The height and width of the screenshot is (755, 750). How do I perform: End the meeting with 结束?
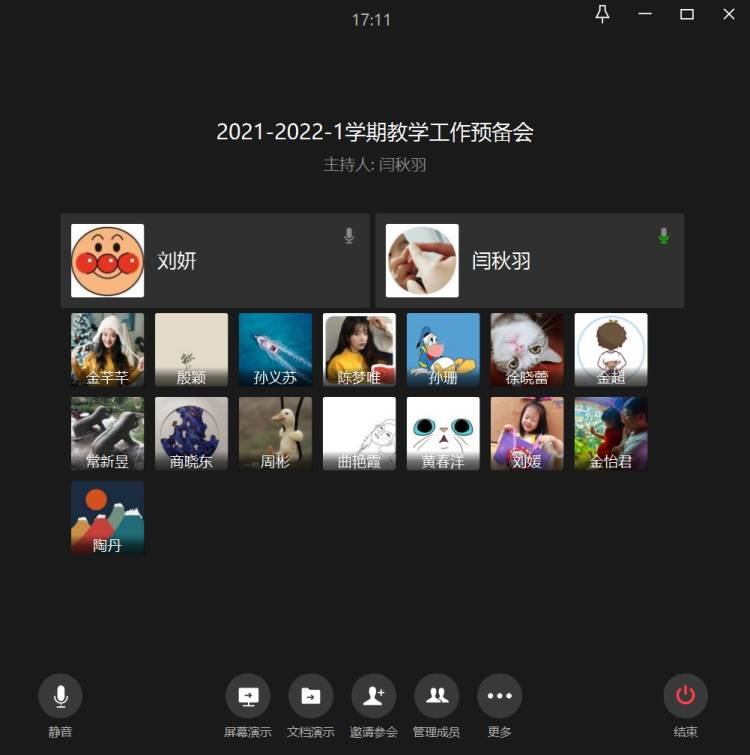coord(685,696)
